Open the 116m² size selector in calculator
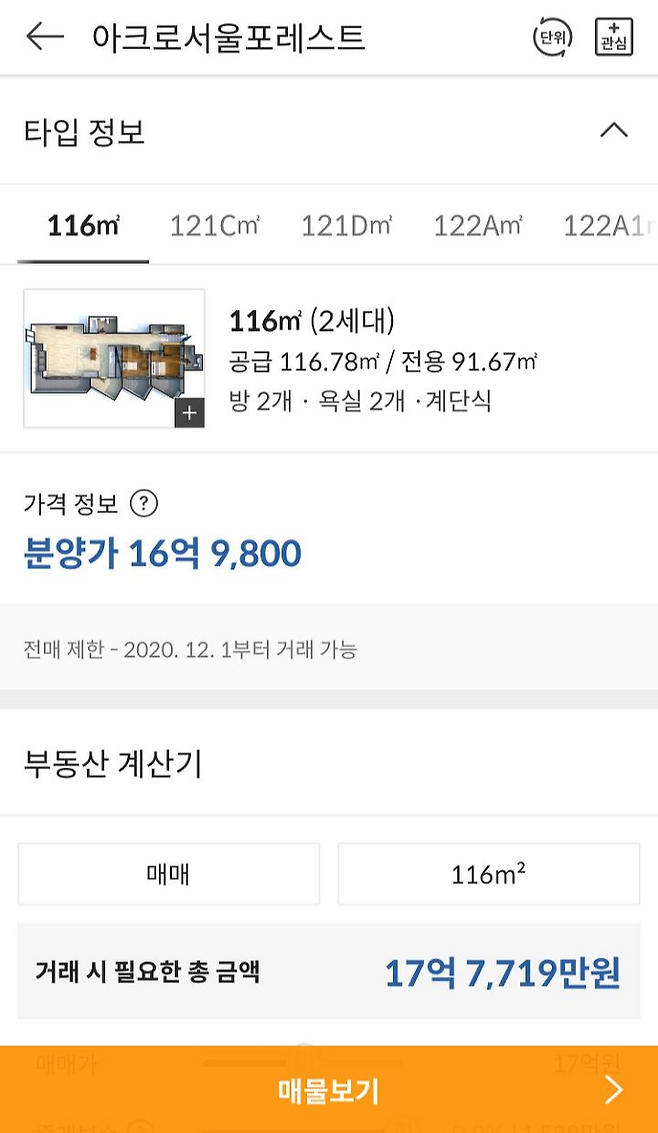Viewport: 658px width, 1133px height. pos(489,875)
